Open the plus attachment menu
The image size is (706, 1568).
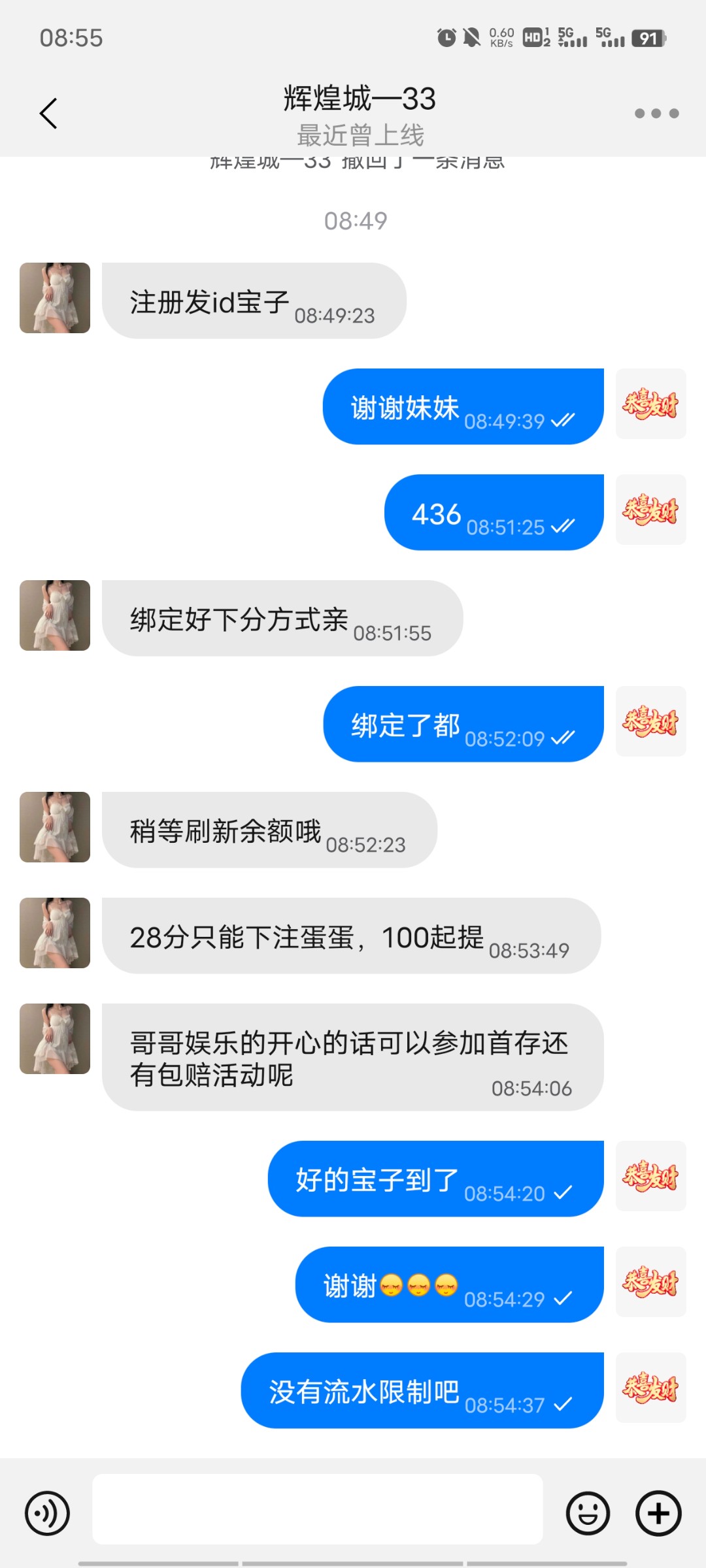tap(658, 1513)
